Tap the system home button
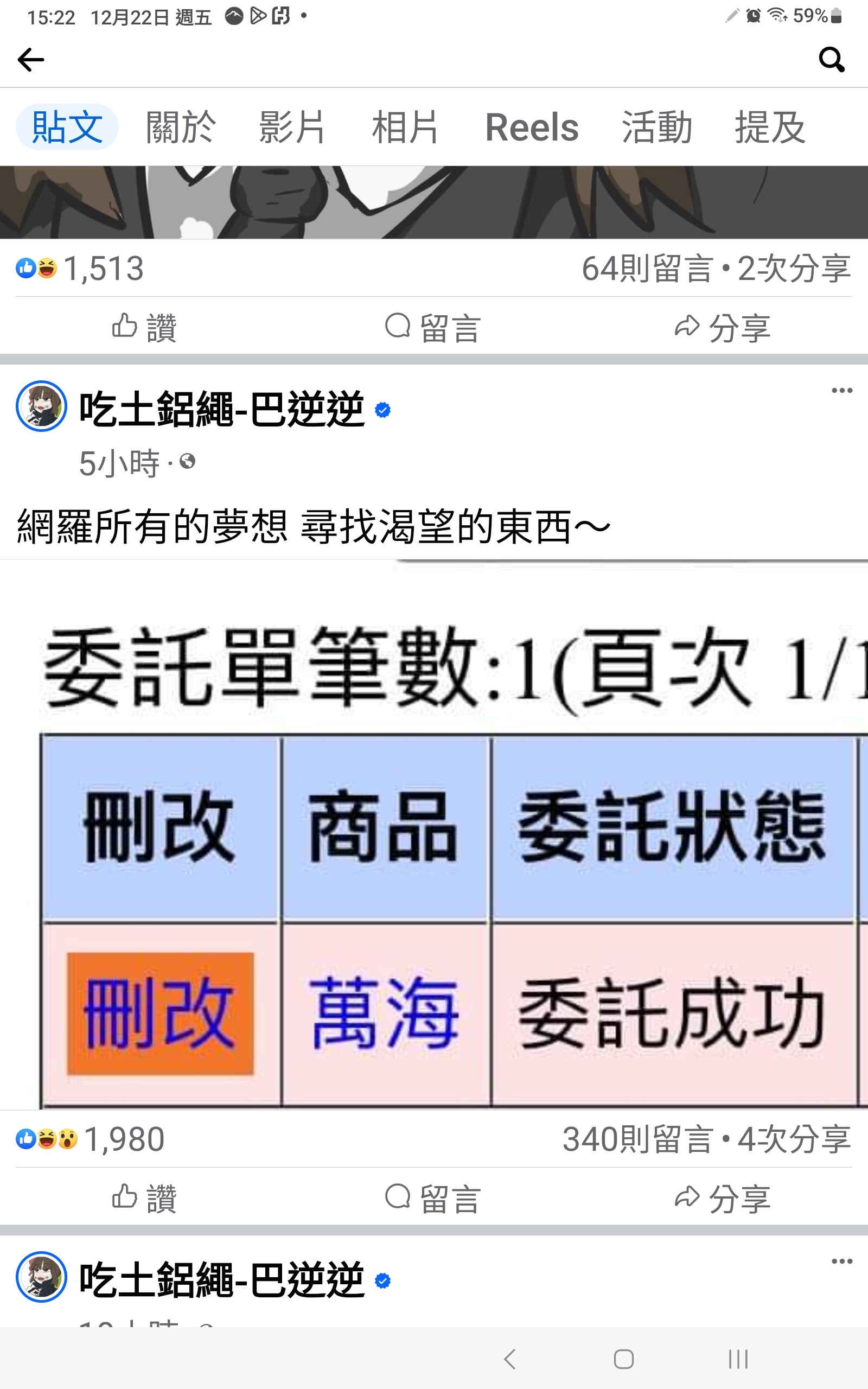Screen dimensions: 868x1389 (623, 1359)
